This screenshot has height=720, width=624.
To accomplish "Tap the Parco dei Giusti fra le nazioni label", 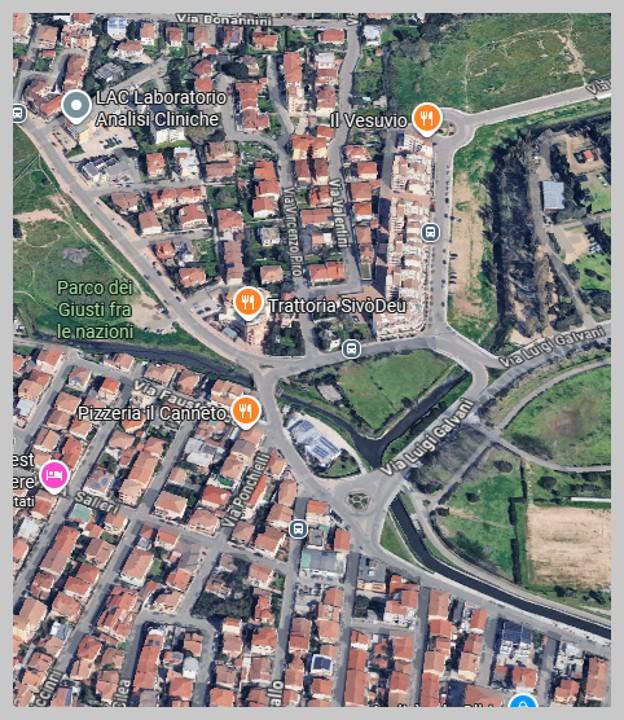I will (x=95, y=308).
